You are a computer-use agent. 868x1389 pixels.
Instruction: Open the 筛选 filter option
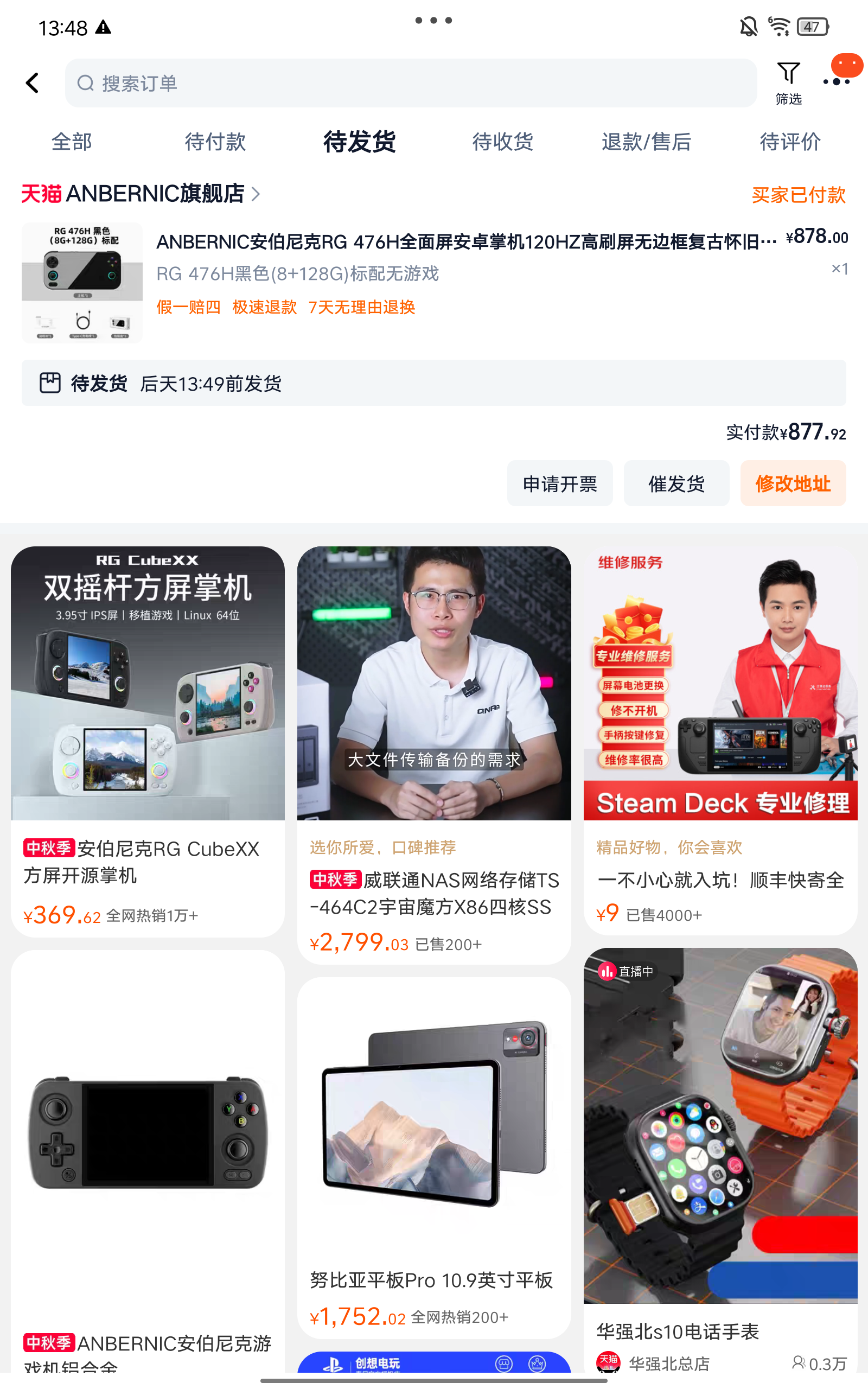(x=788, y=82)
